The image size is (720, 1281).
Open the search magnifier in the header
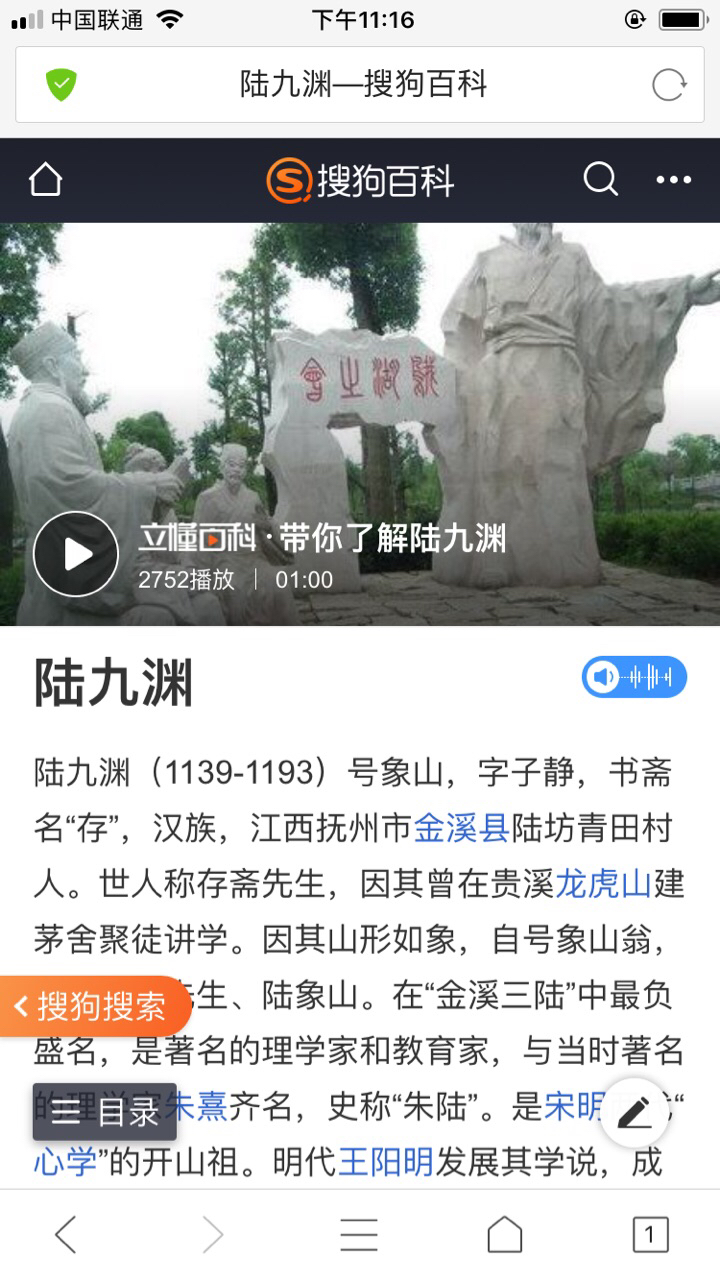[x=600, y=180]
